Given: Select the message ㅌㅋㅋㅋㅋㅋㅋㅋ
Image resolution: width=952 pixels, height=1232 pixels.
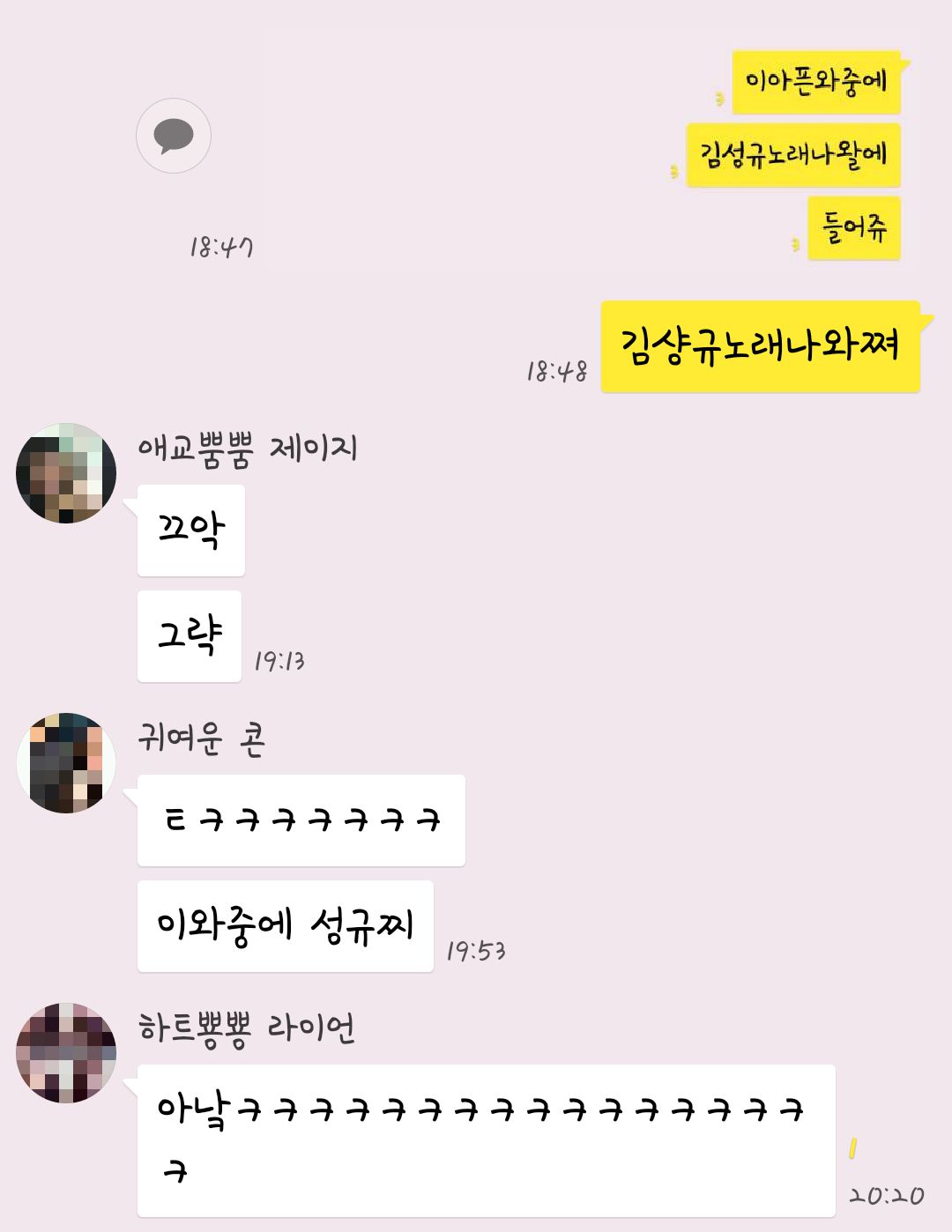Looking at the screenshot, I should point(301,820).
